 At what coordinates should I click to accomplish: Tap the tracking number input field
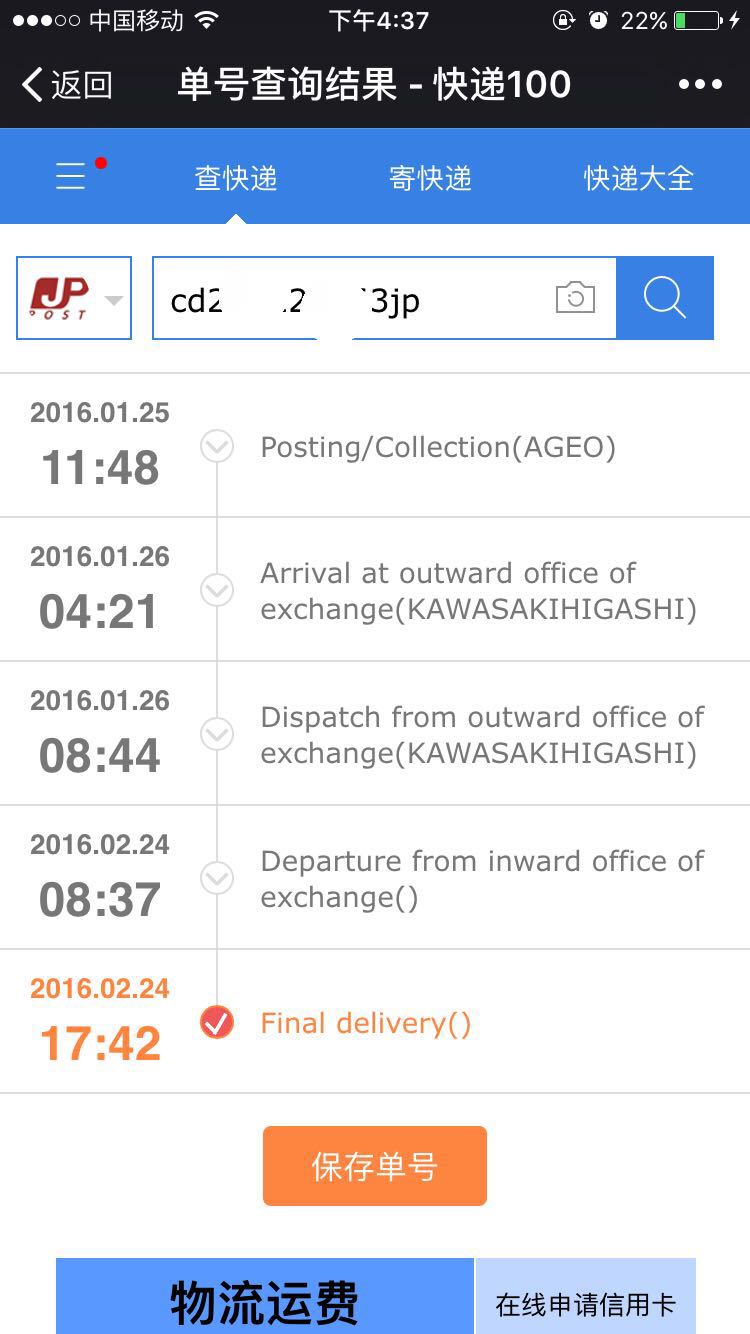pos(350,298)
